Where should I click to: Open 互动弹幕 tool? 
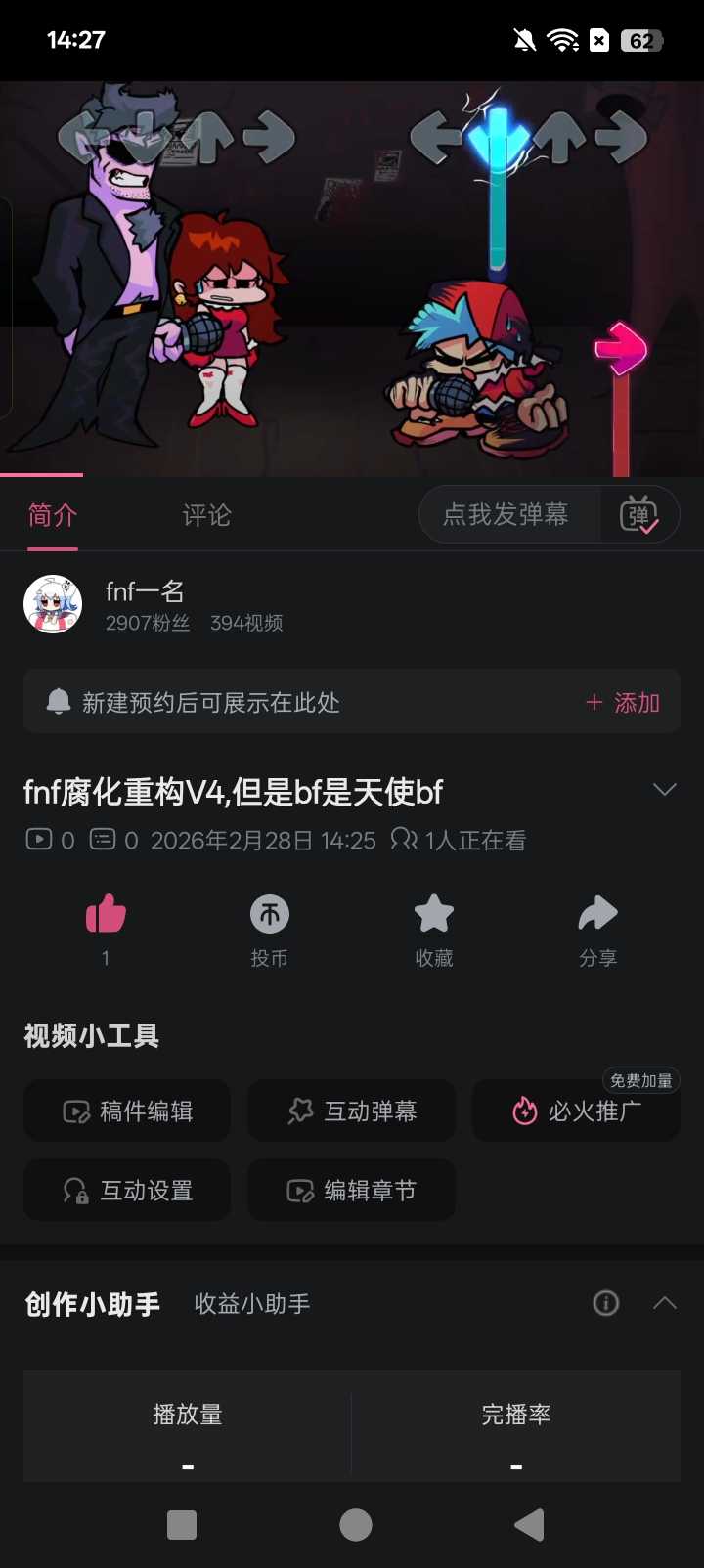(x=352, y=1111)
